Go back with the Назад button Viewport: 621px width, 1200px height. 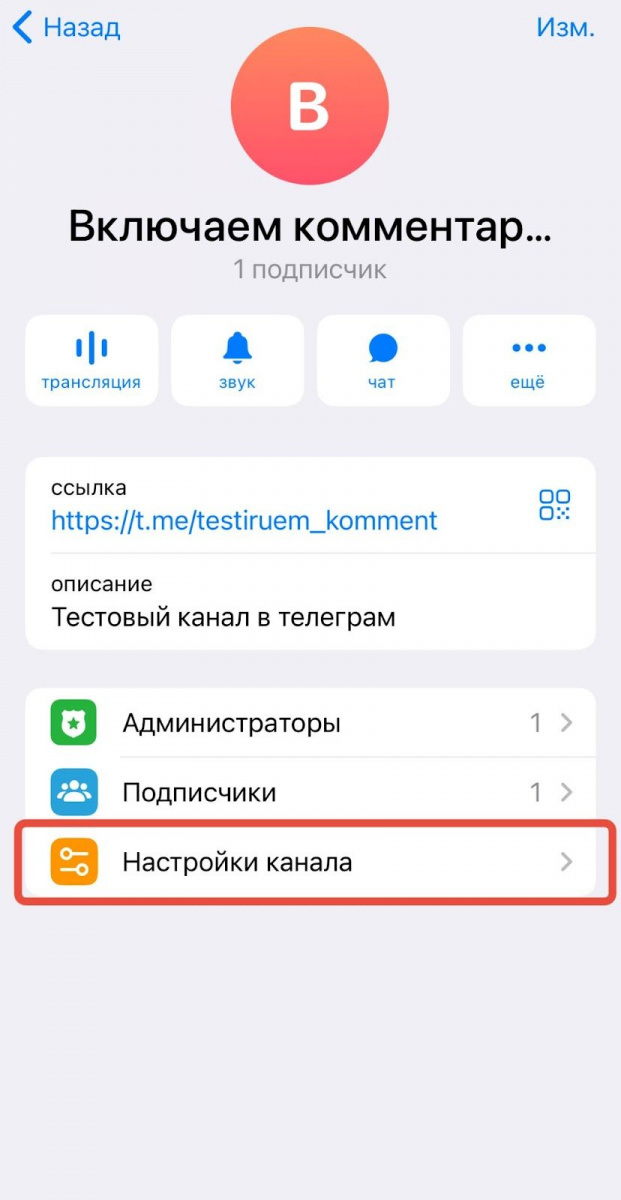click(x=66, y=27)
